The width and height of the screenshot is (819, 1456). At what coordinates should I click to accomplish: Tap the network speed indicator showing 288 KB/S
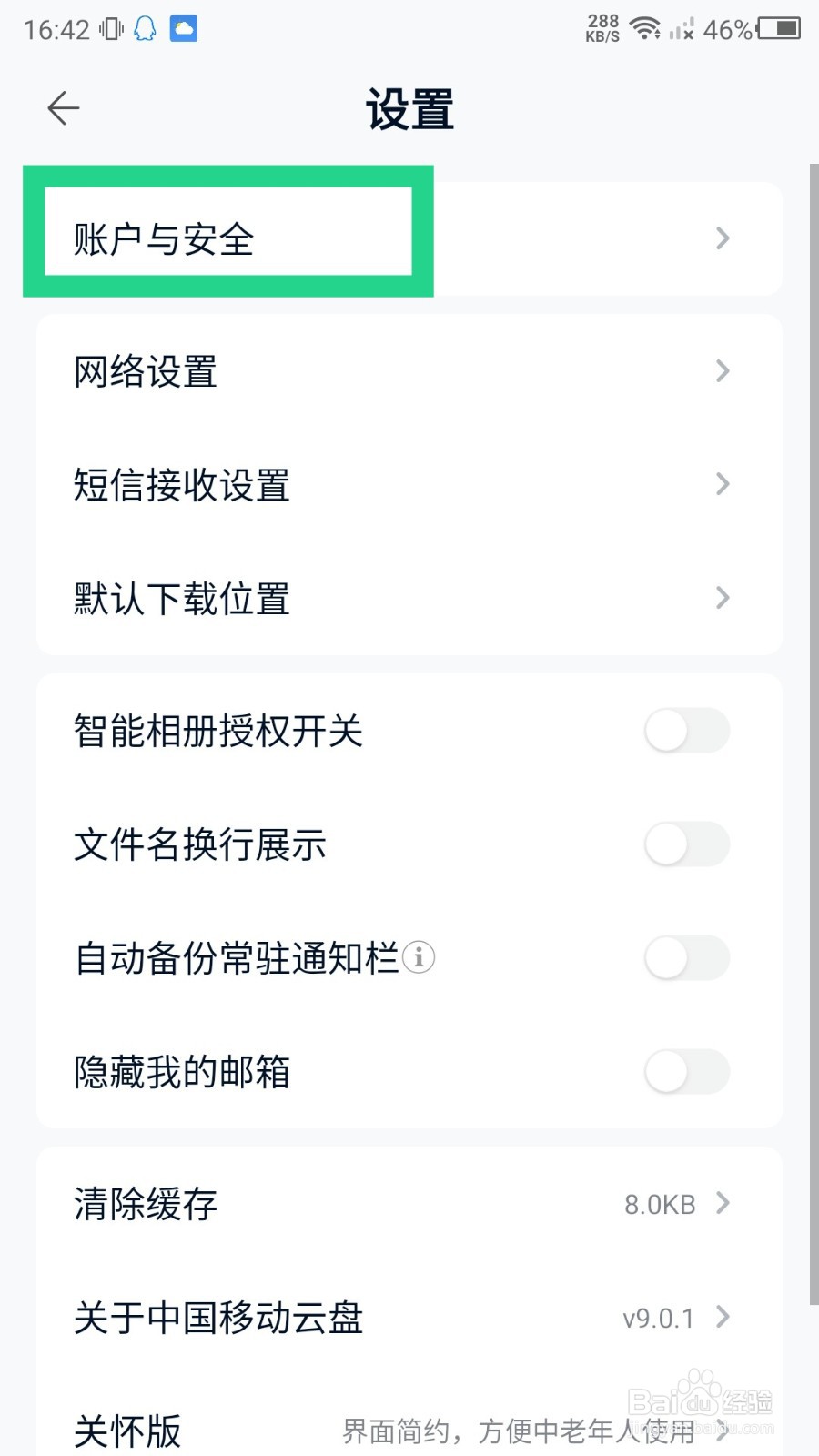602,28
